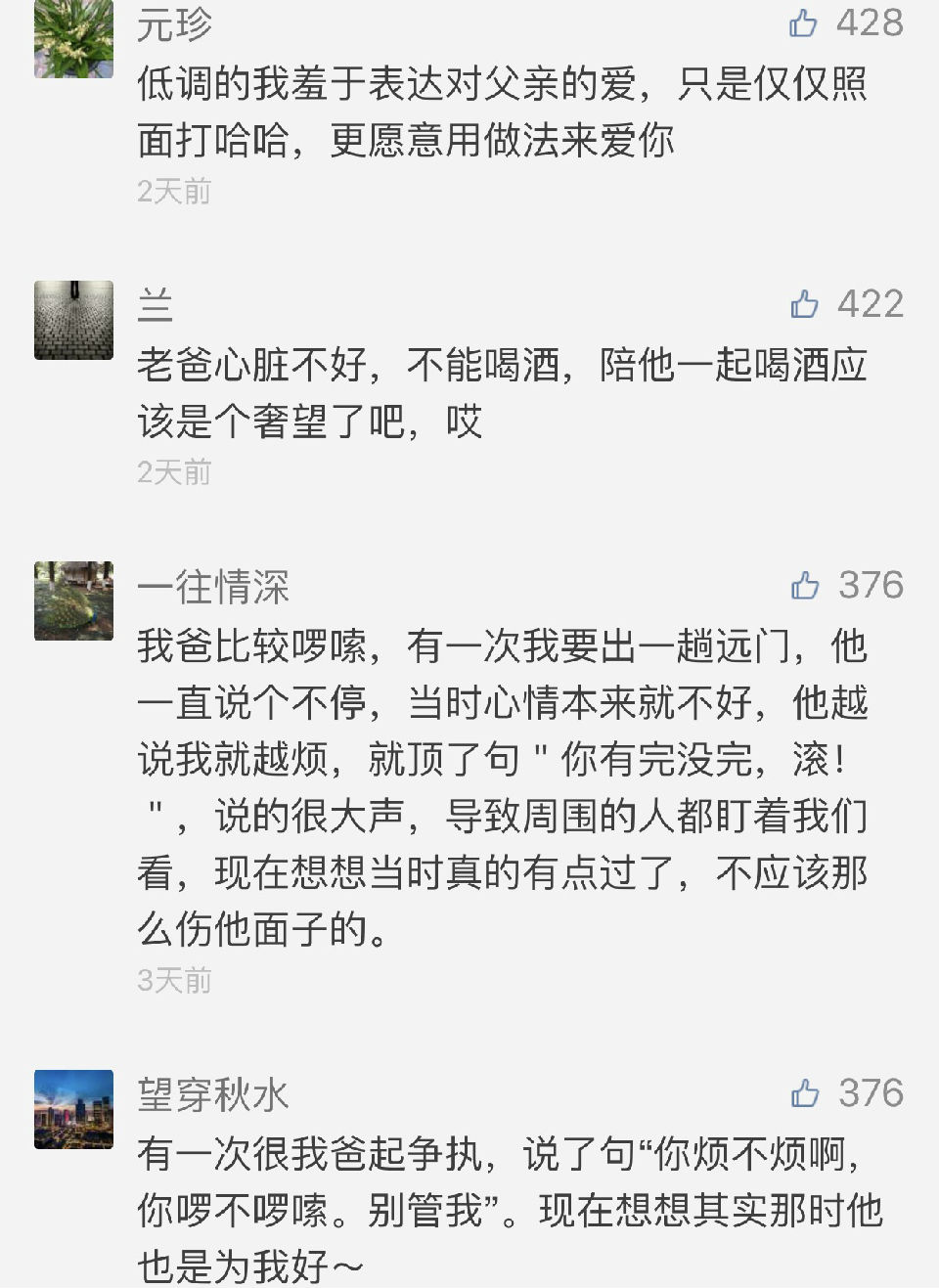Click 望穿秋水's city skyline avatar
939x1288 pixels.
73,1110
